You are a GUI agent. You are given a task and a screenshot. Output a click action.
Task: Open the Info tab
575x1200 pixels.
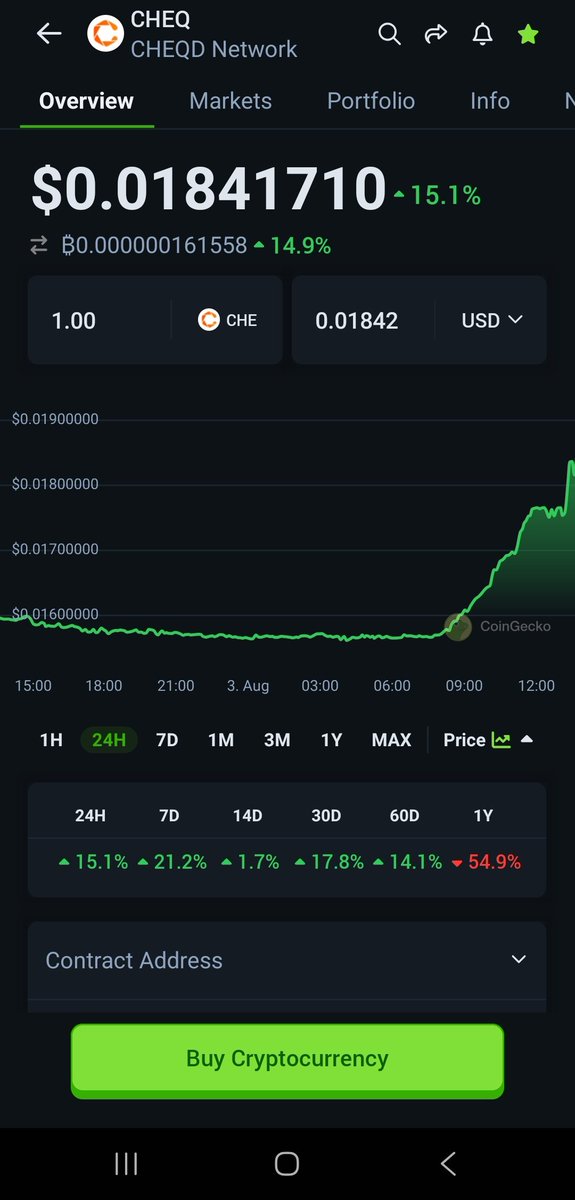(x=490, y=101)
